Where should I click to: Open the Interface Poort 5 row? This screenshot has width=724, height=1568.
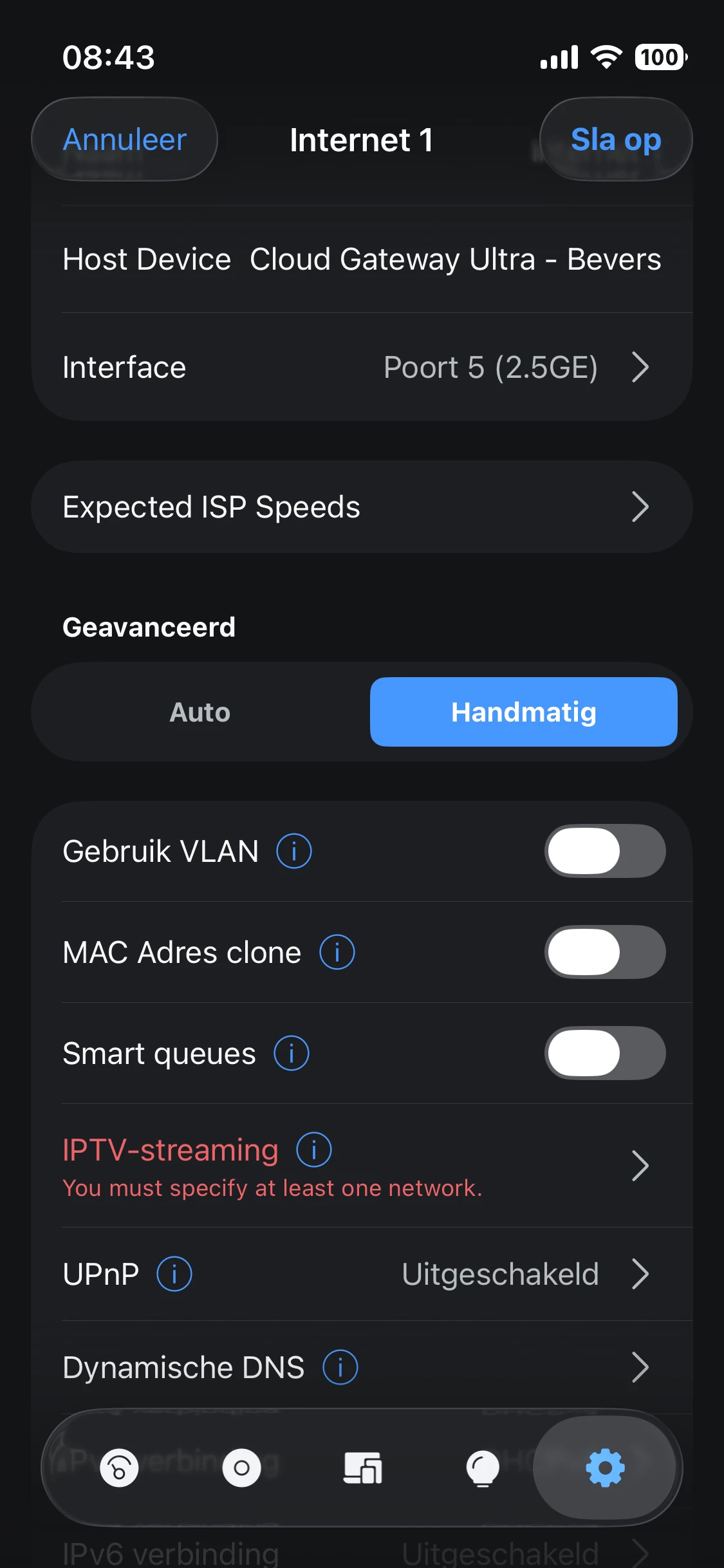pyautogui.click(x=362, y=368)
